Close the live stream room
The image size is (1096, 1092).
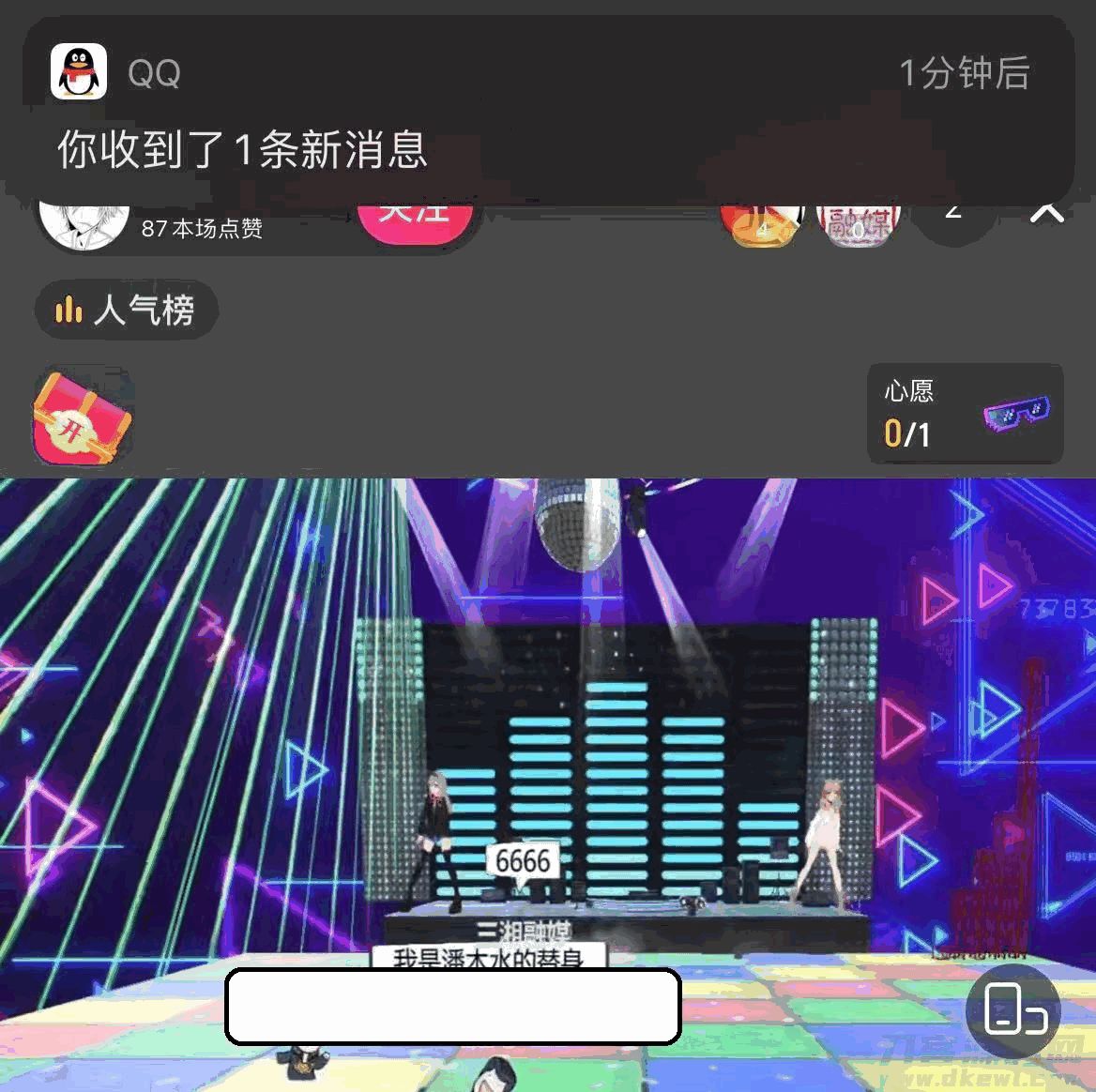click(x=1047, y=215)
